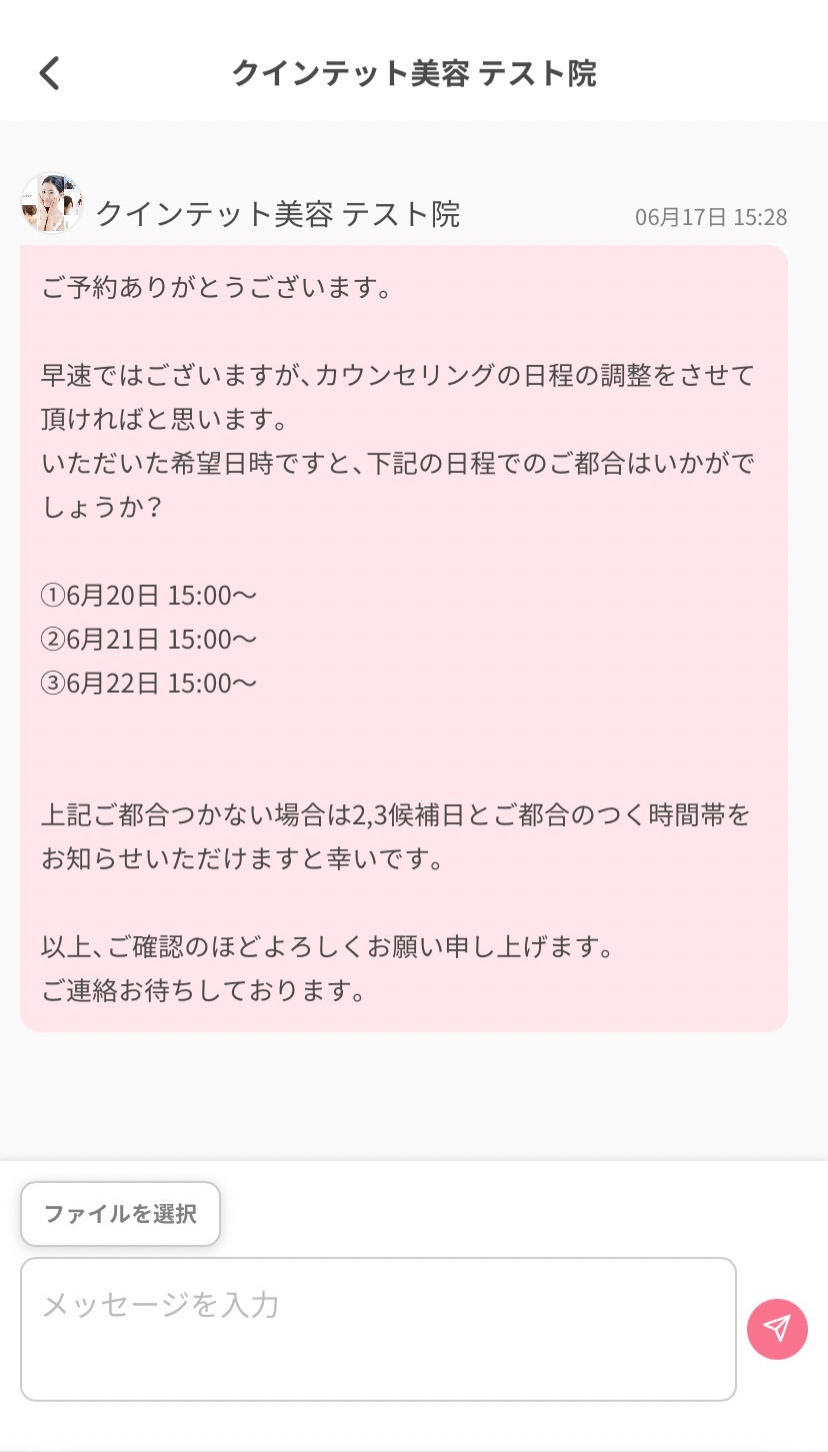Tap the ファイルを選択 button

pyautogui.click(x=120, y=1214)
